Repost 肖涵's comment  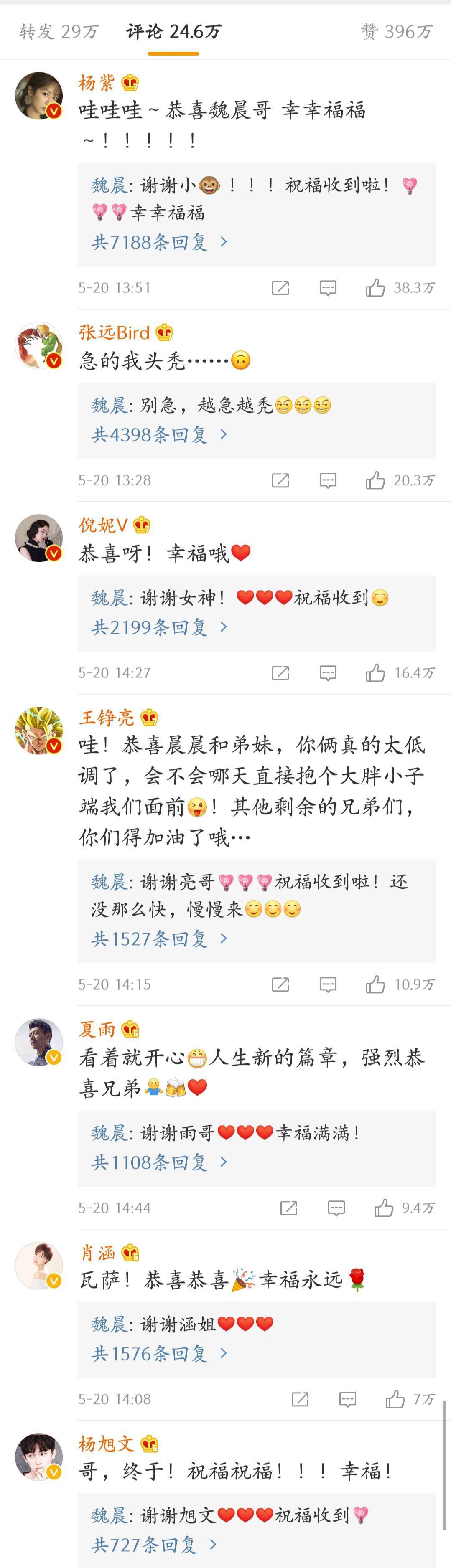click(x=300, y=1399)
